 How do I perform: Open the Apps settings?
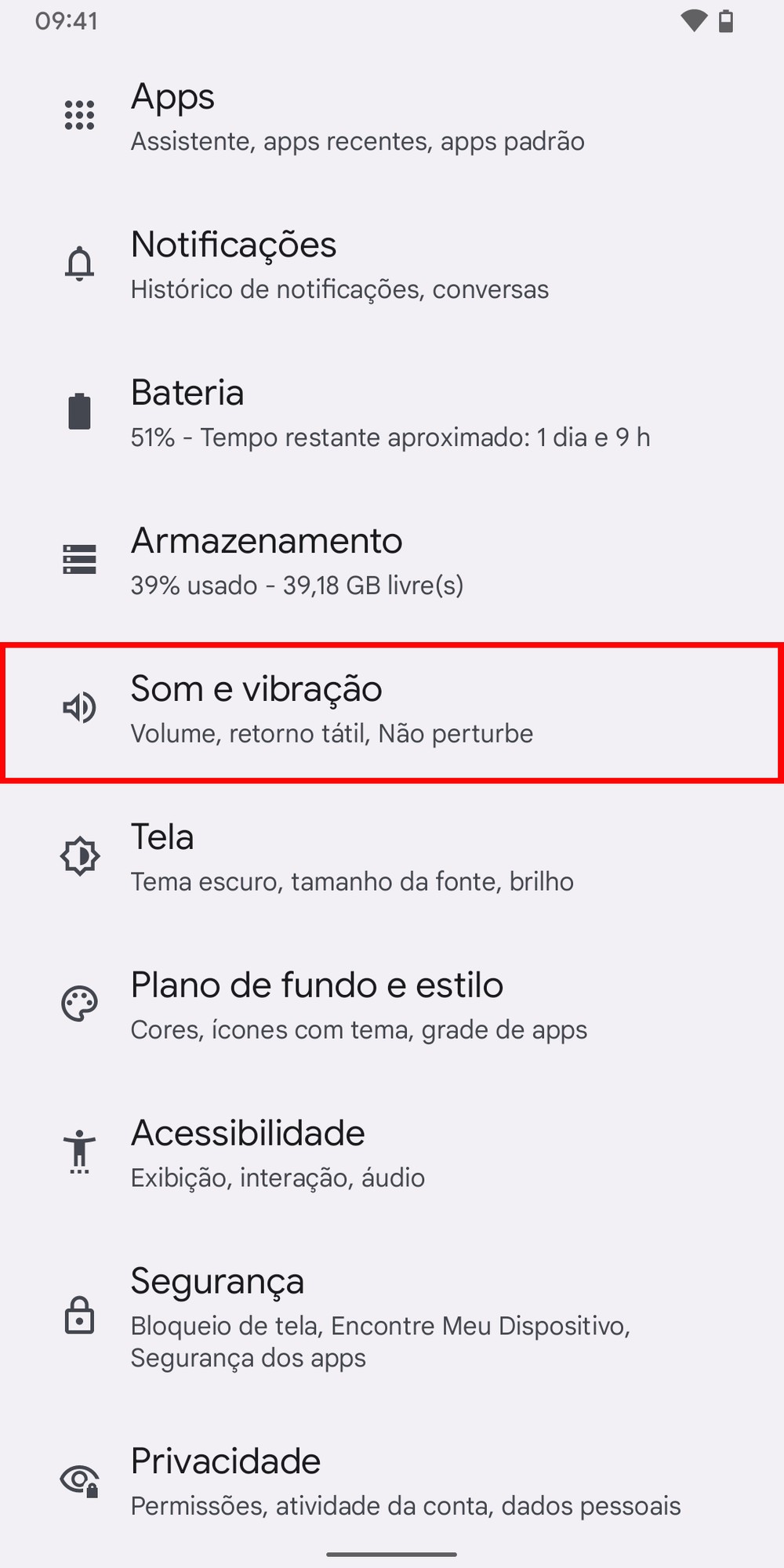click(358, 116)
